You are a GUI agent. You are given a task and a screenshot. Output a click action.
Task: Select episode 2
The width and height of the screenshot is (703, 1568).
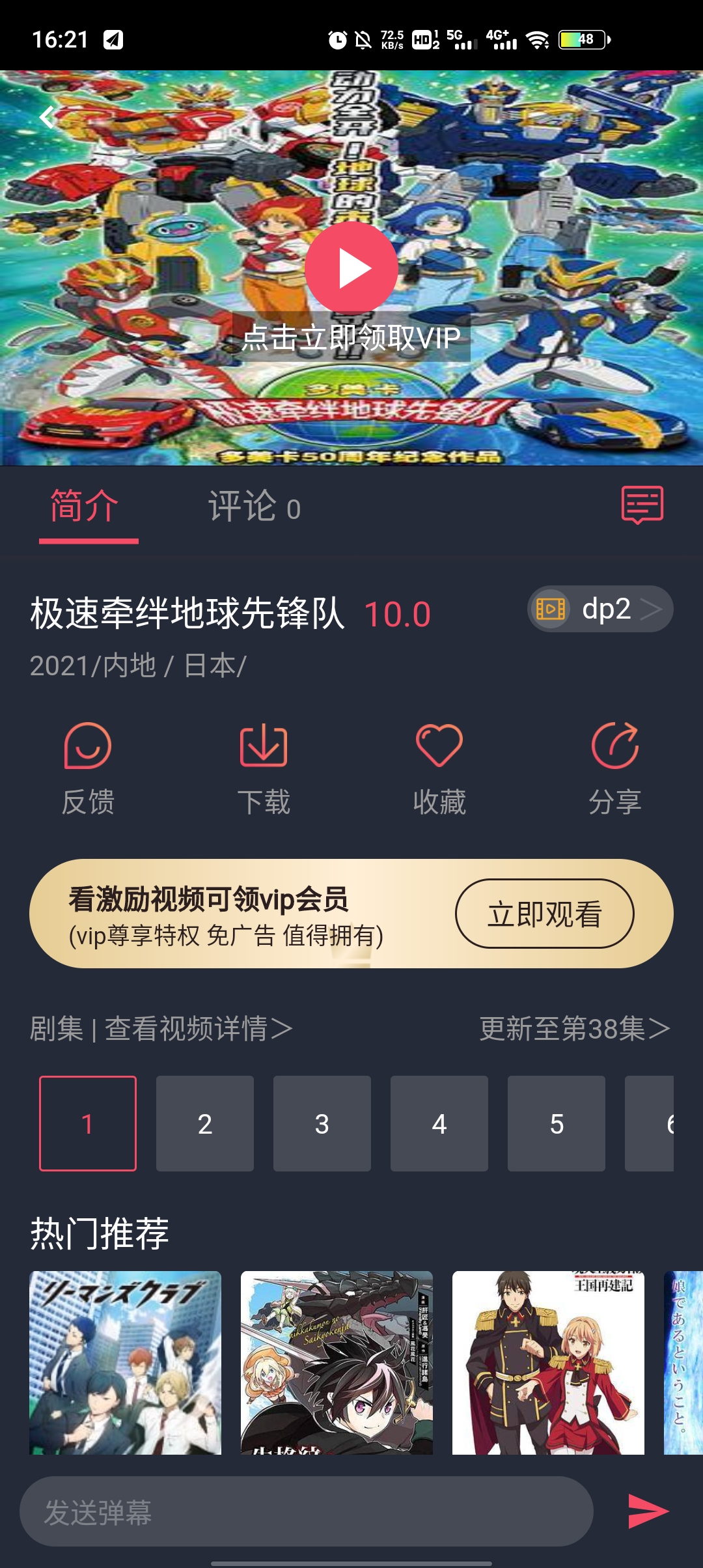click(205, 1123)
